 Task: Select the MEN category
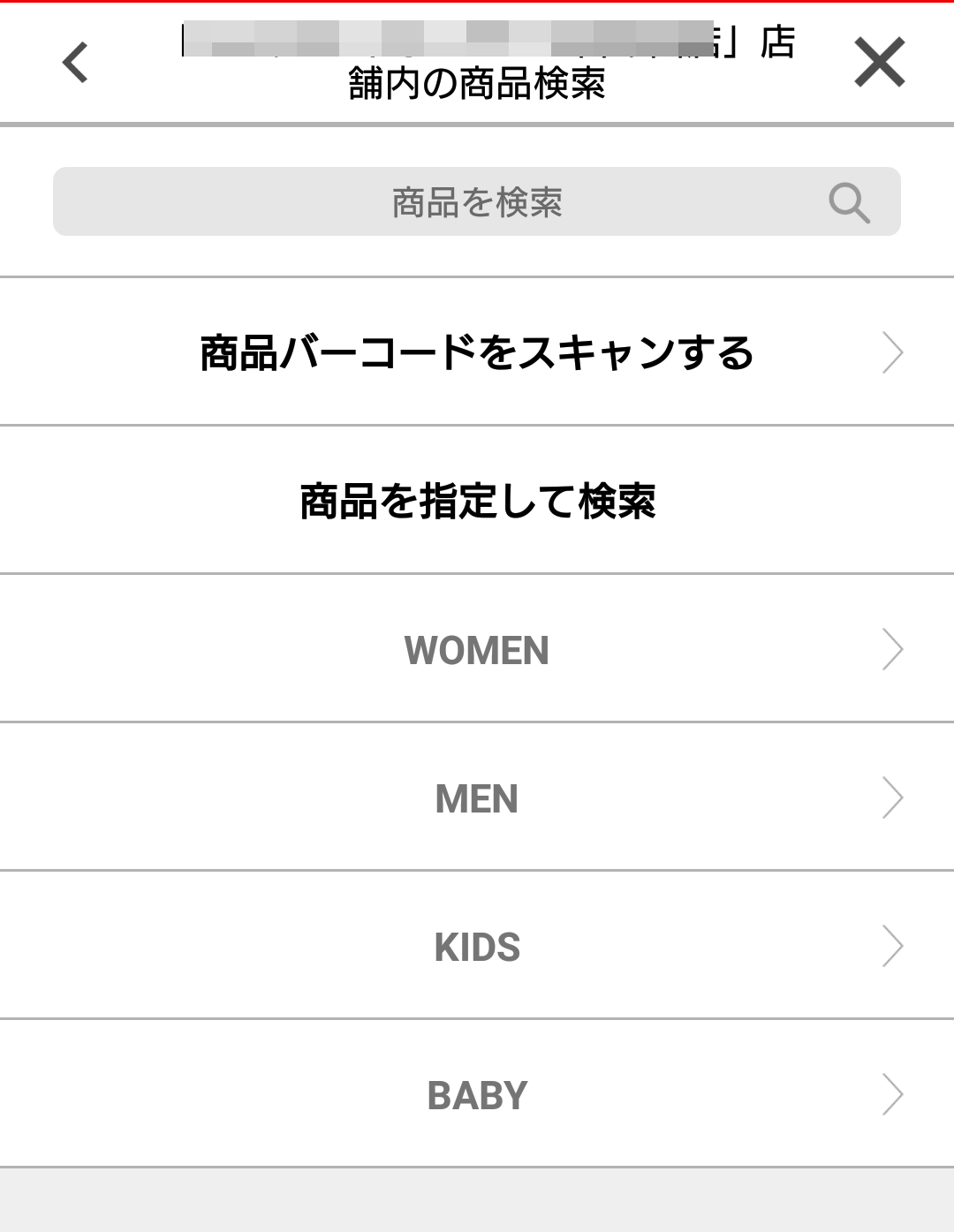(x=477, y=798)
